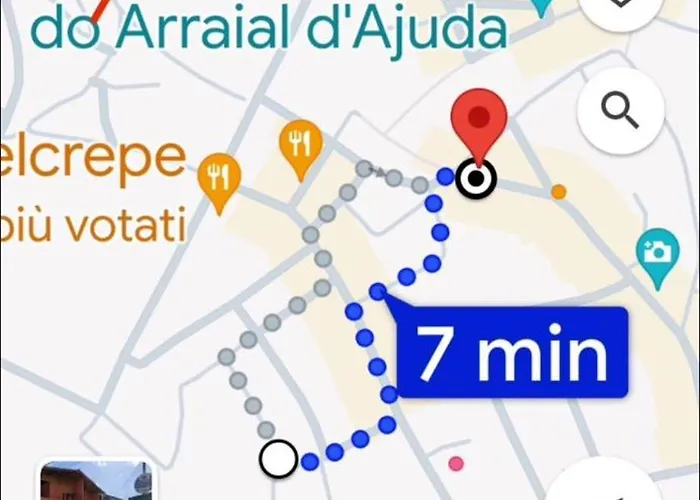700x500 pixels.
Task: Open the teal photo spot marker
Action: pos(657,254)
